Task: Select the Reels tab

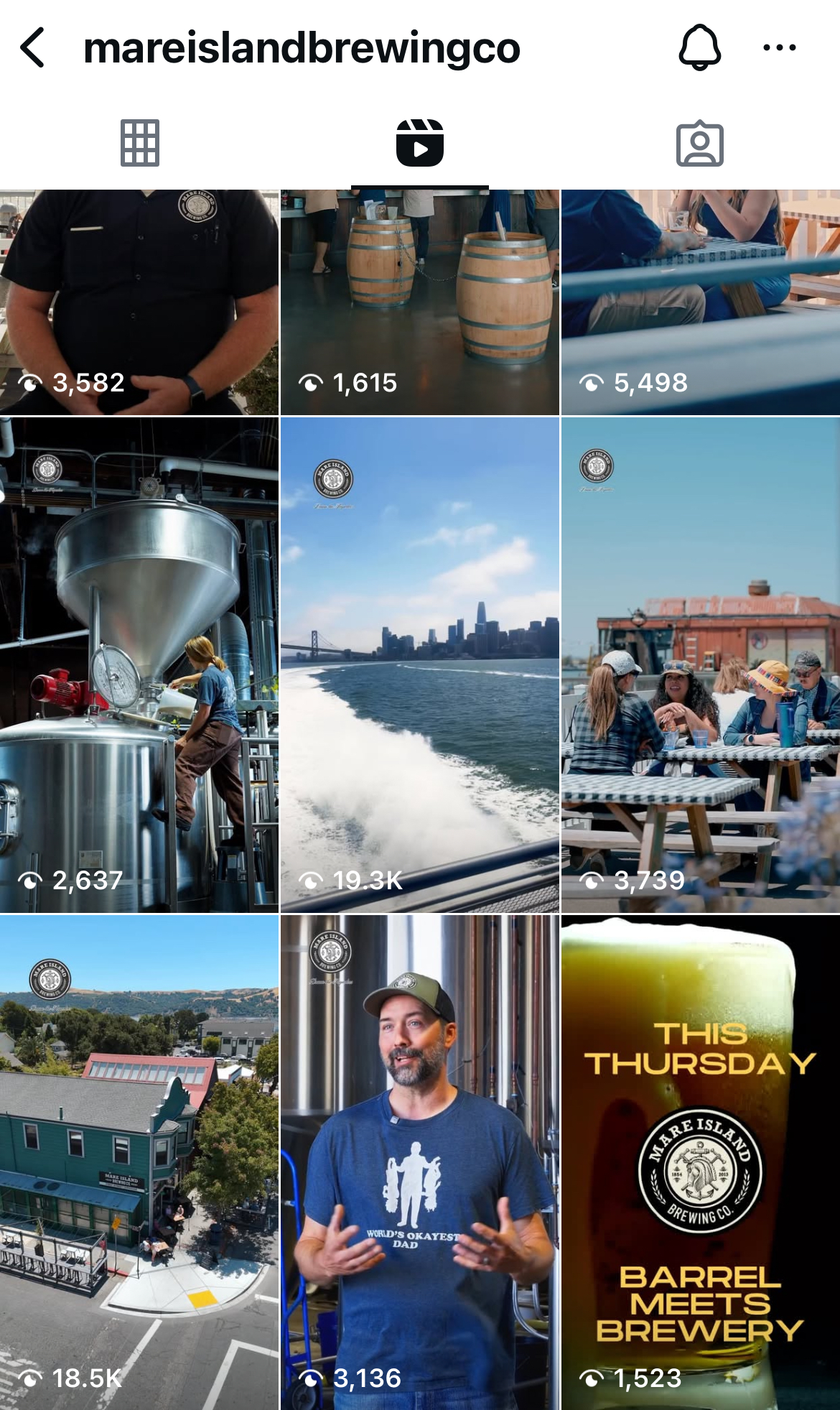Action: tap(420, 143)
